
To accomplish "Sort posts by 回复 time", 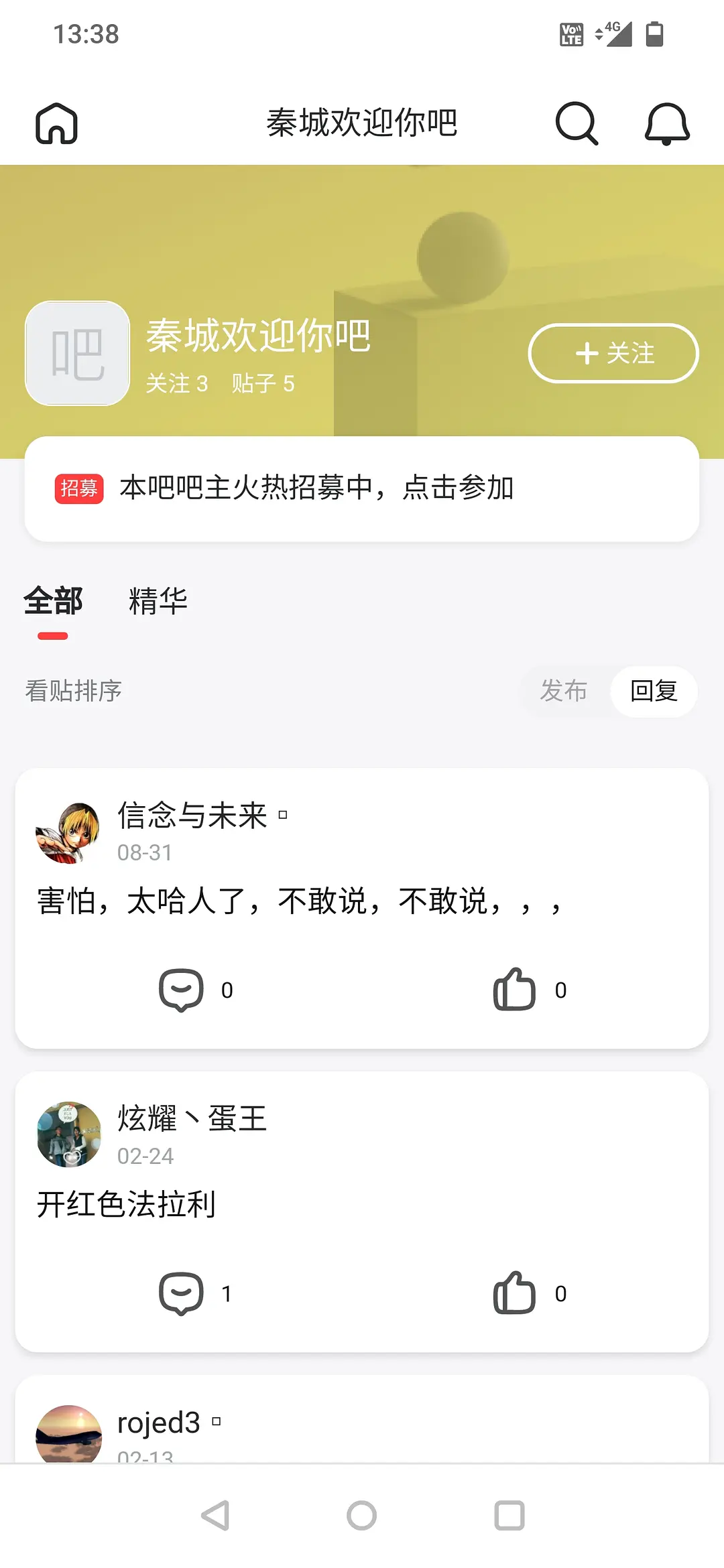I will [x=654, y=691].
